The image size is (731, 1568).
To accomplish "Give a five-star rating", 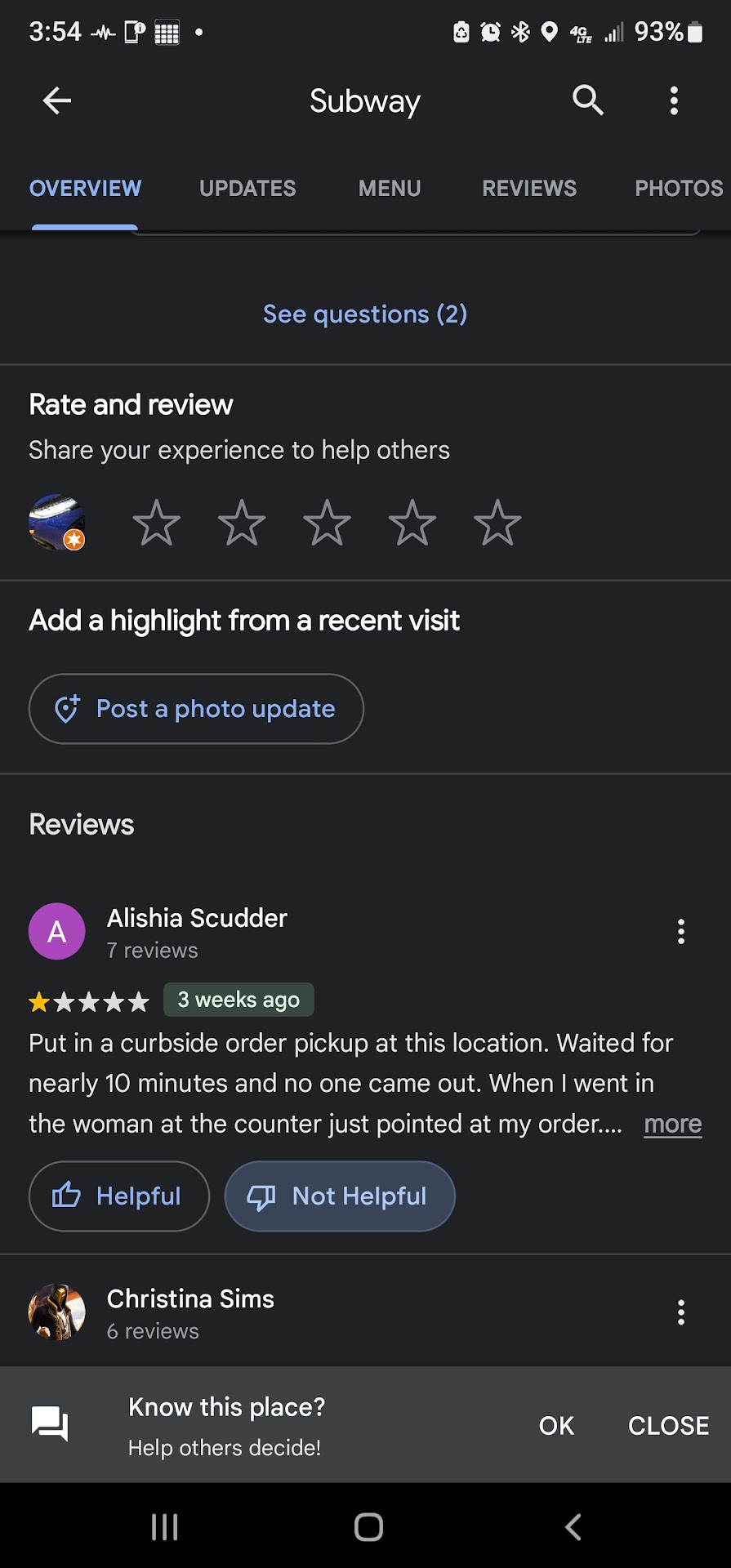I will (497, 523).
